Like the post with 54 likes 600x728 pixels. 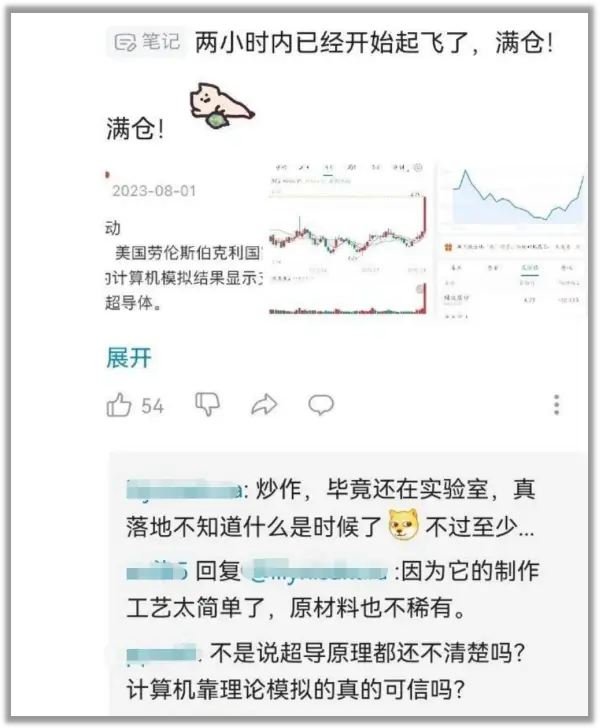pos(121,405)
